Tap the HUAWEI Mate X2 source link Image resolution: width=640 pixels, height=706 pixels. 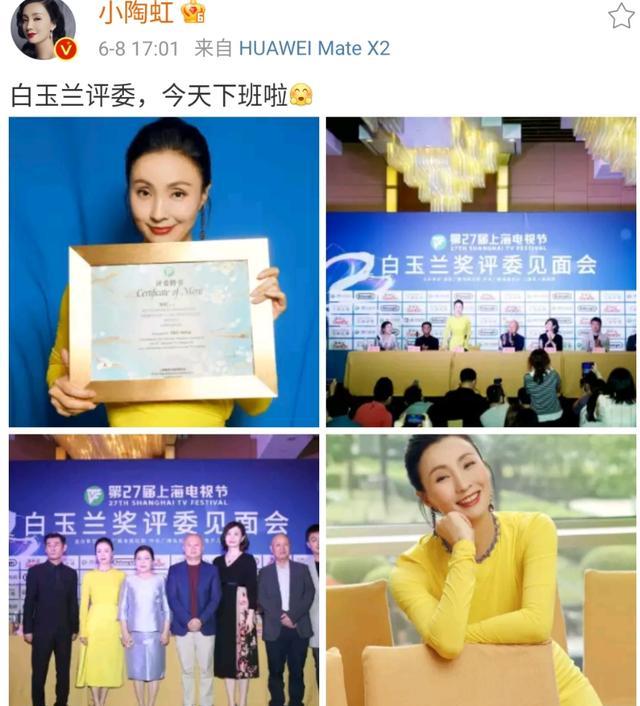coord(313,48)
